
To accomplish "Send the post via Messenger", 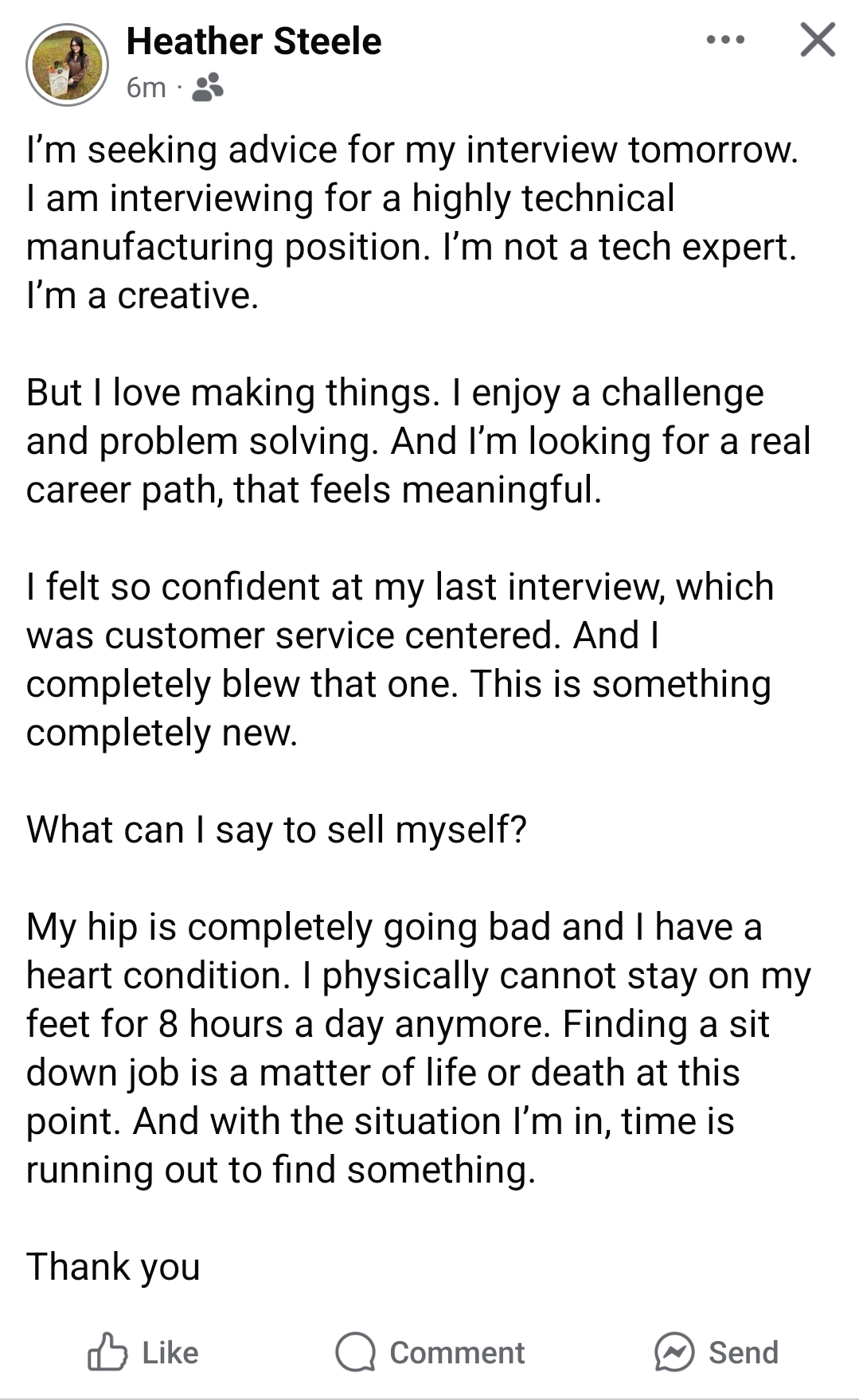I will point(716,1352).
